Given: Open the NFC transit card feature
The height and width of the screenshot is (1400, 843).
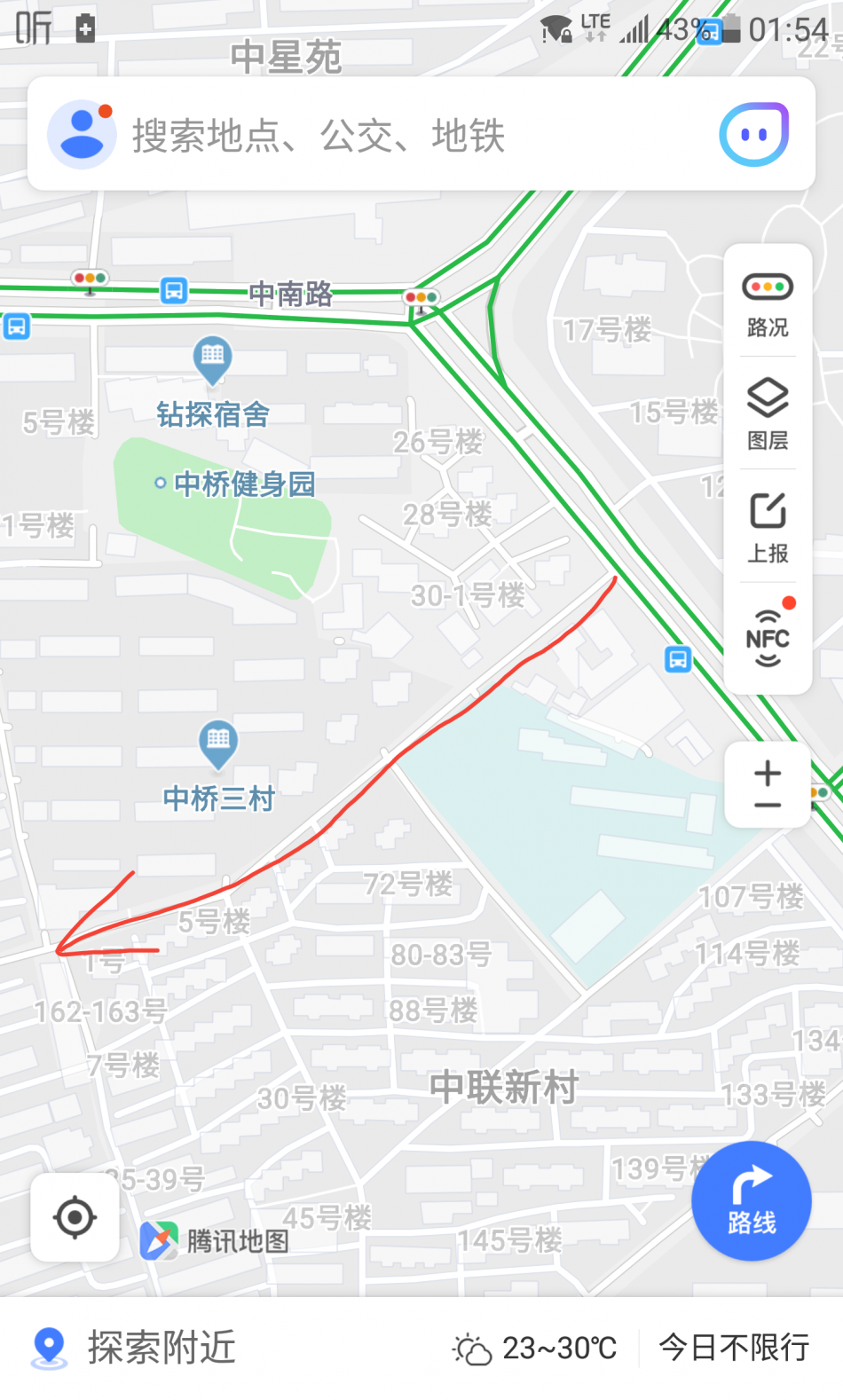Looking at the screenshot, I should tap(768, 637).
